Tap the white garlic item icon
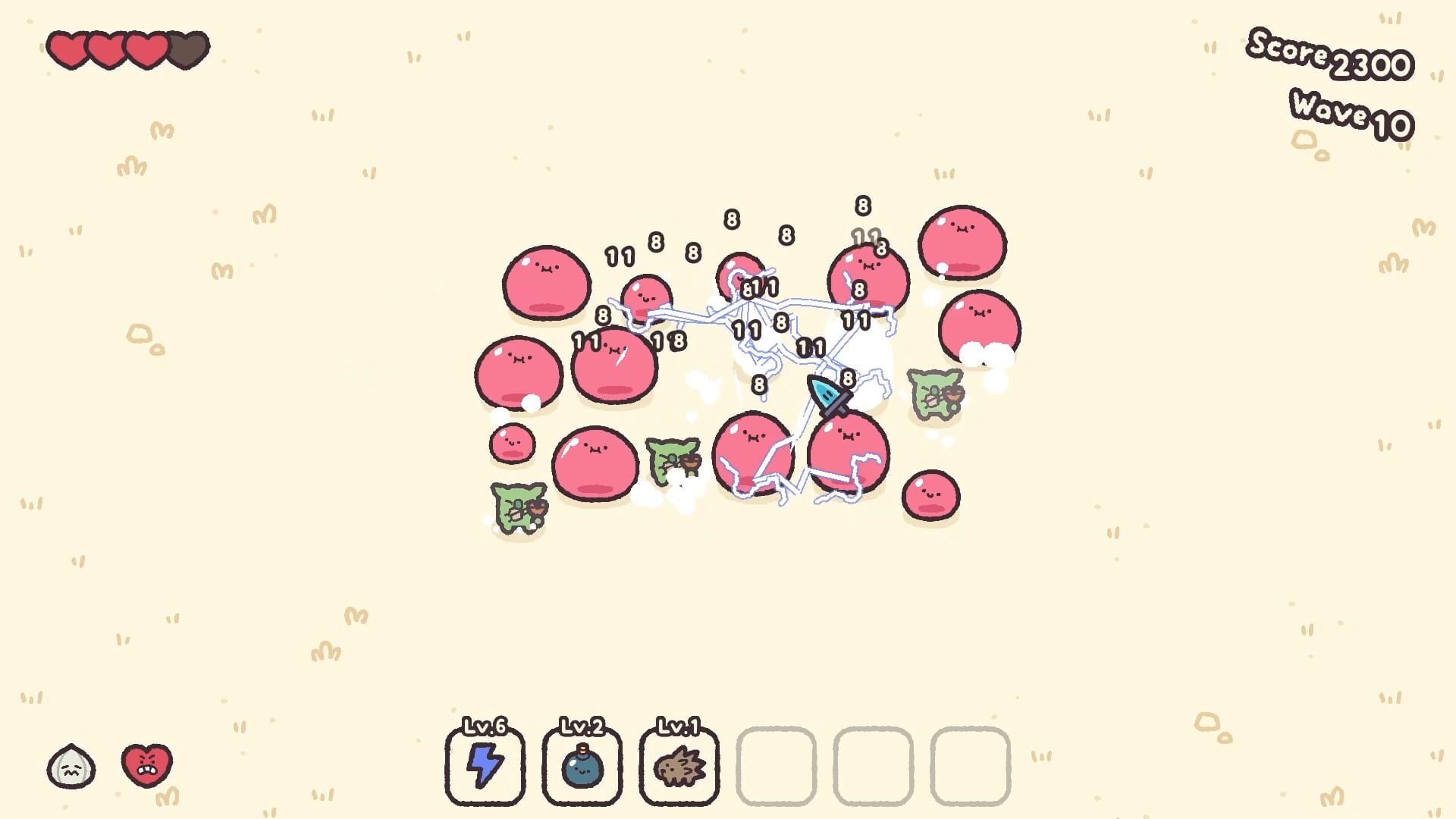Viewport: 1456px width, 819px height. [71, 767]
